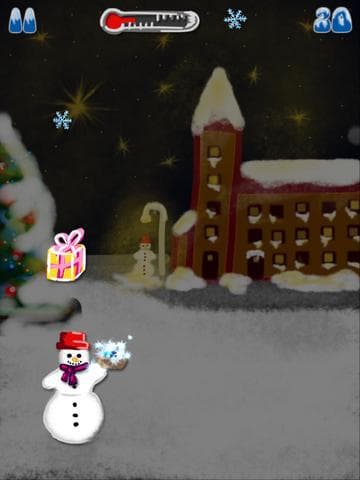Tap the snowflake beside the big star

coord(62,120)
